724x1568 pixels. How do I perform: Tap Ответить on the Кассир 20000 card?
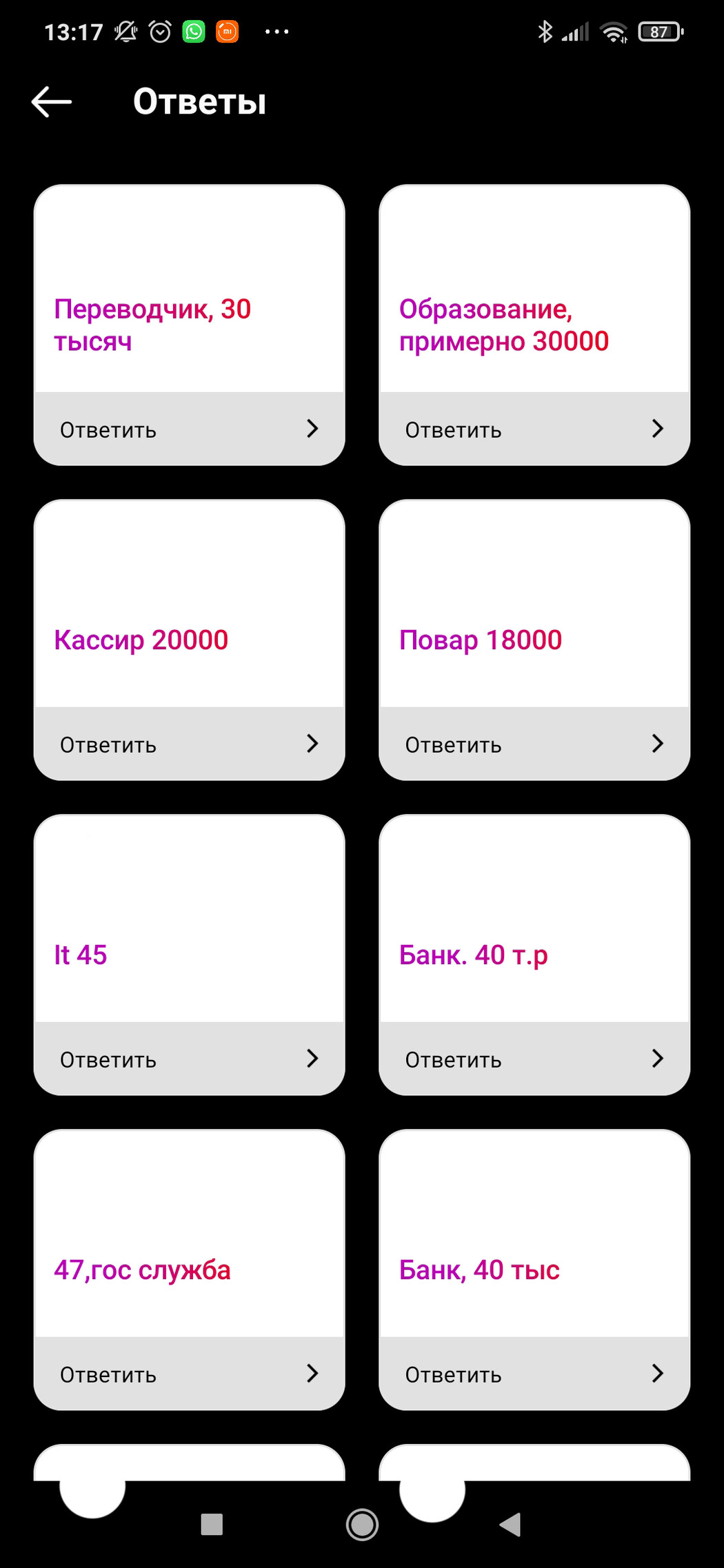[190, 744]
